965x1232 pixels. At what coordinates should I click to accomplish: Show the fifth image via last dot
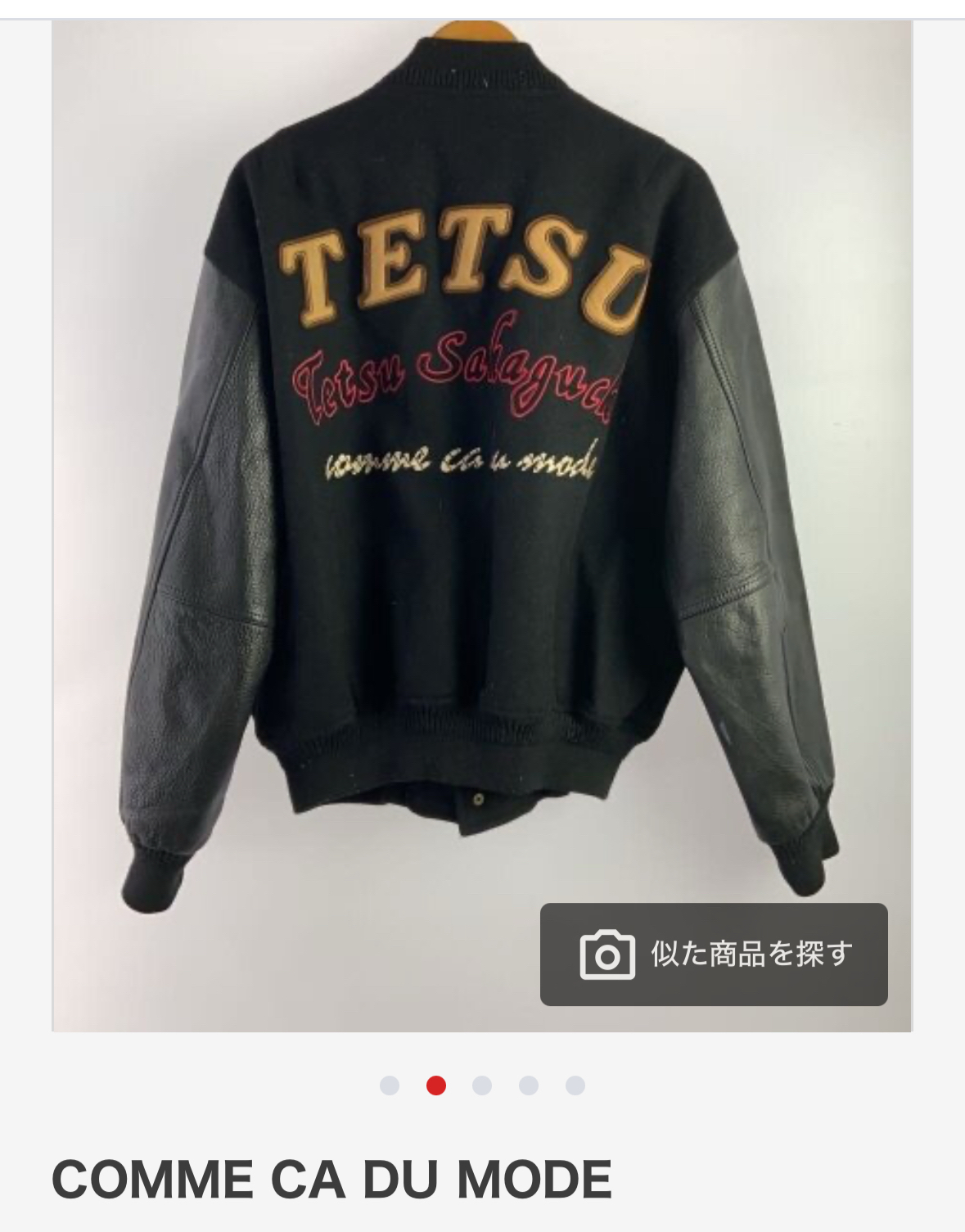coord(575,1085)
